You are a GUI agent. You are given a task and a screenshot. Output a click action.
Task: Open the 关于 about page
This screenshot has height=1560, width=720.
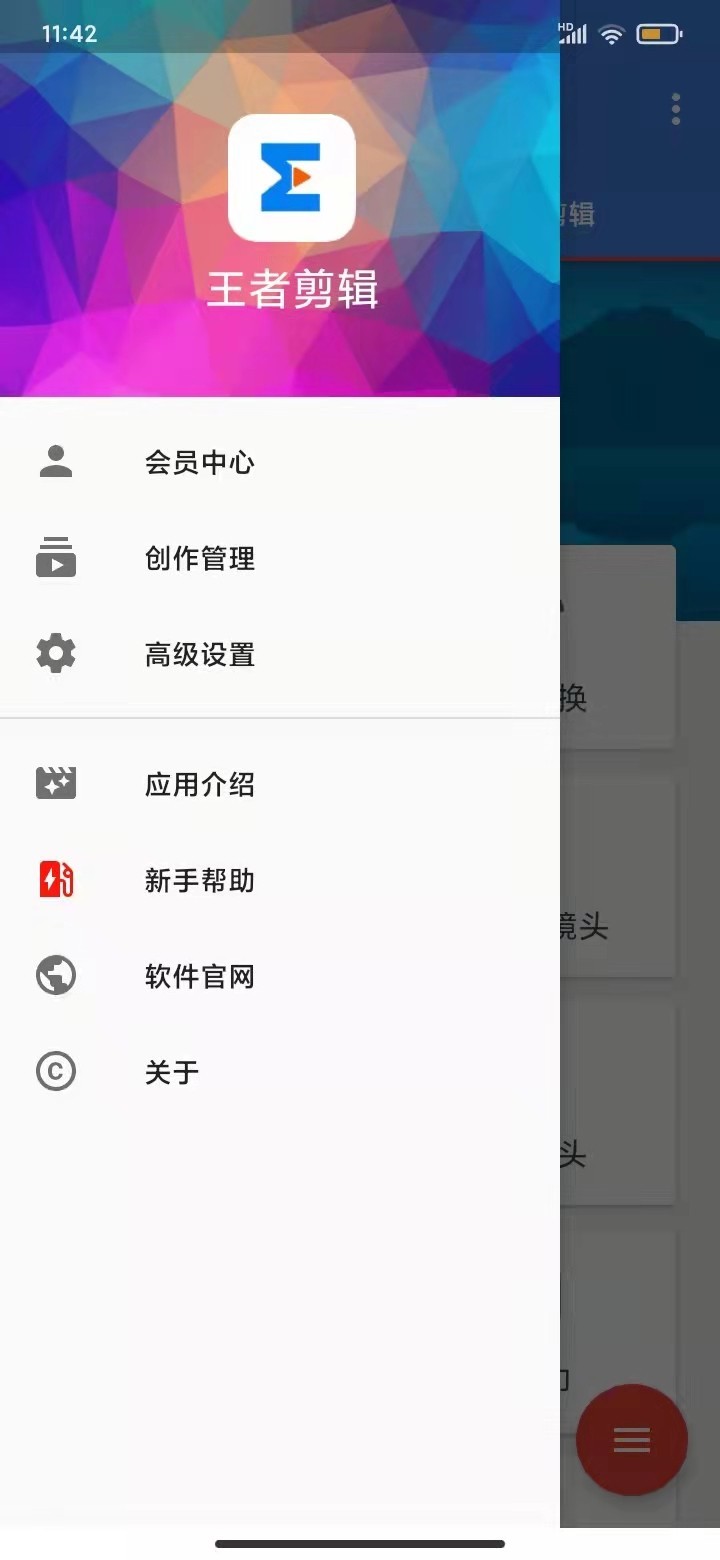point(172,1072)
